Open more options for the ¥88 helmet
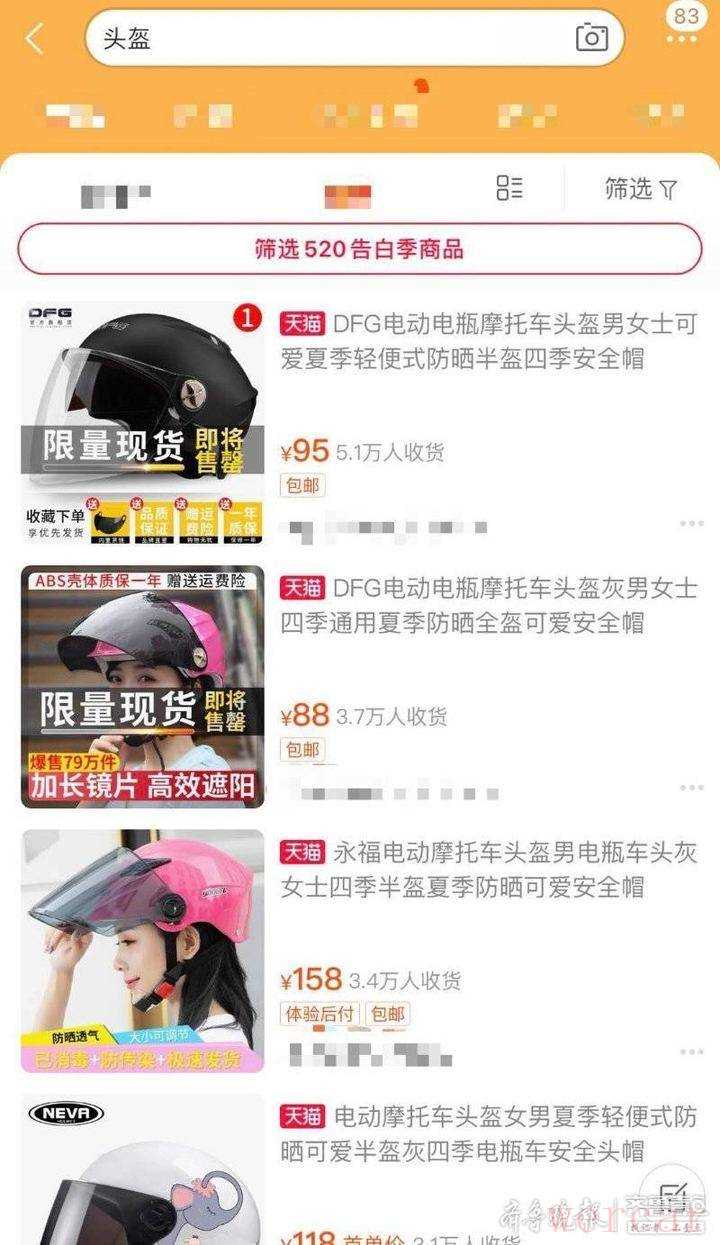720x1245 pixels. 691,788
